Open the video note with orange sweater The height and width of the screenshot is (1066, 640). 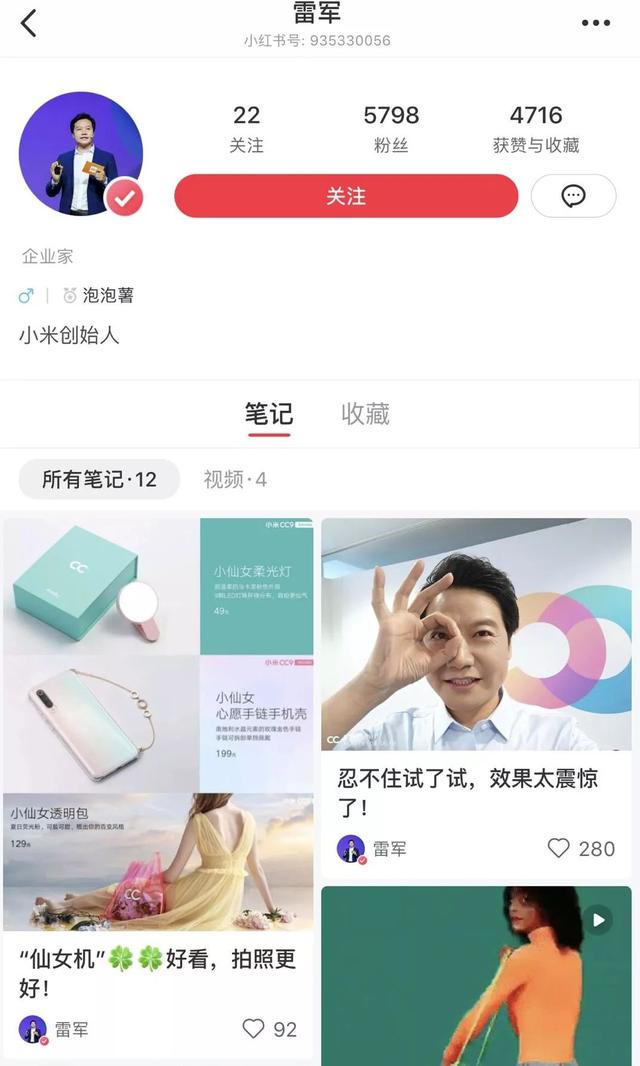coord(476,975)
